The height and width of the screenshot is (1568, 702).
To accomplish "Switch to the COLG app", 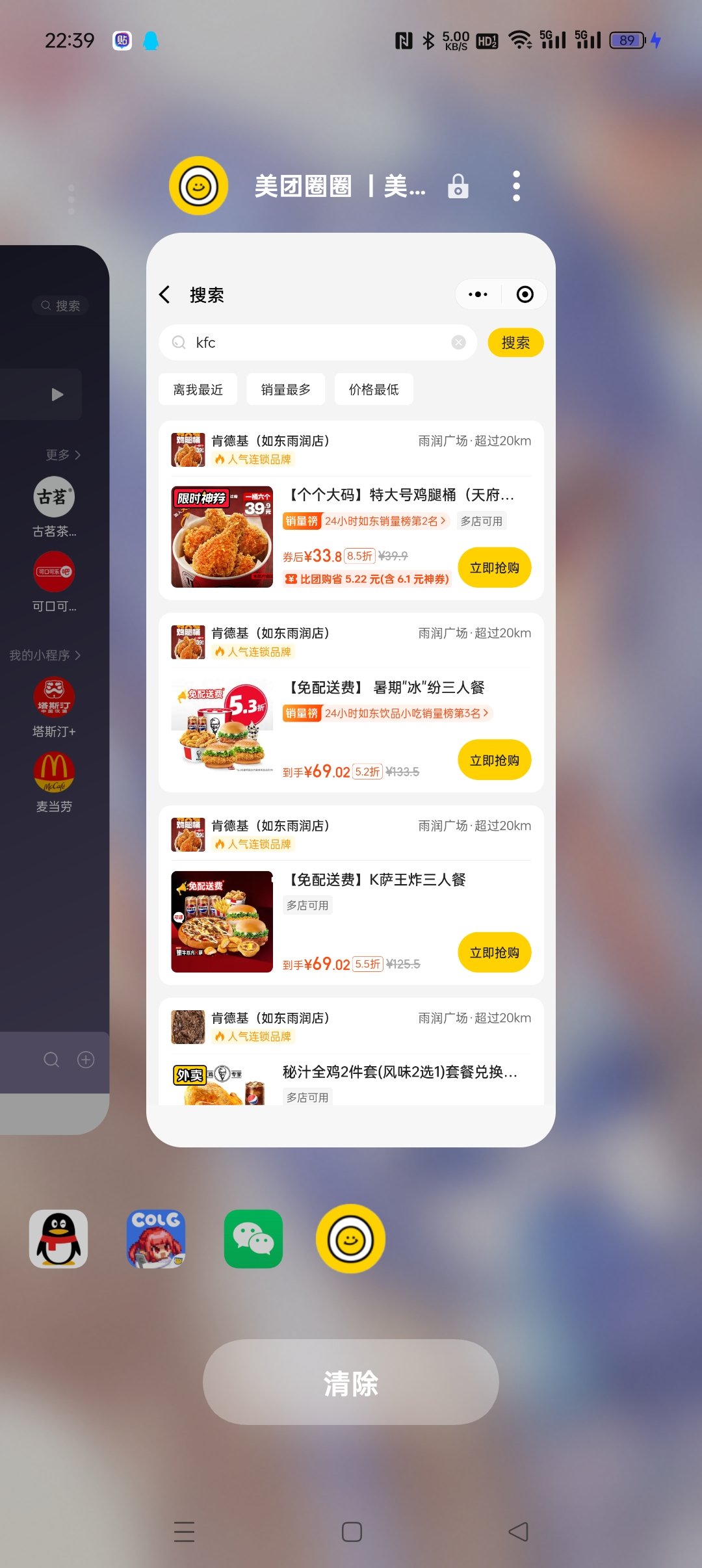I will point(156,1238).
